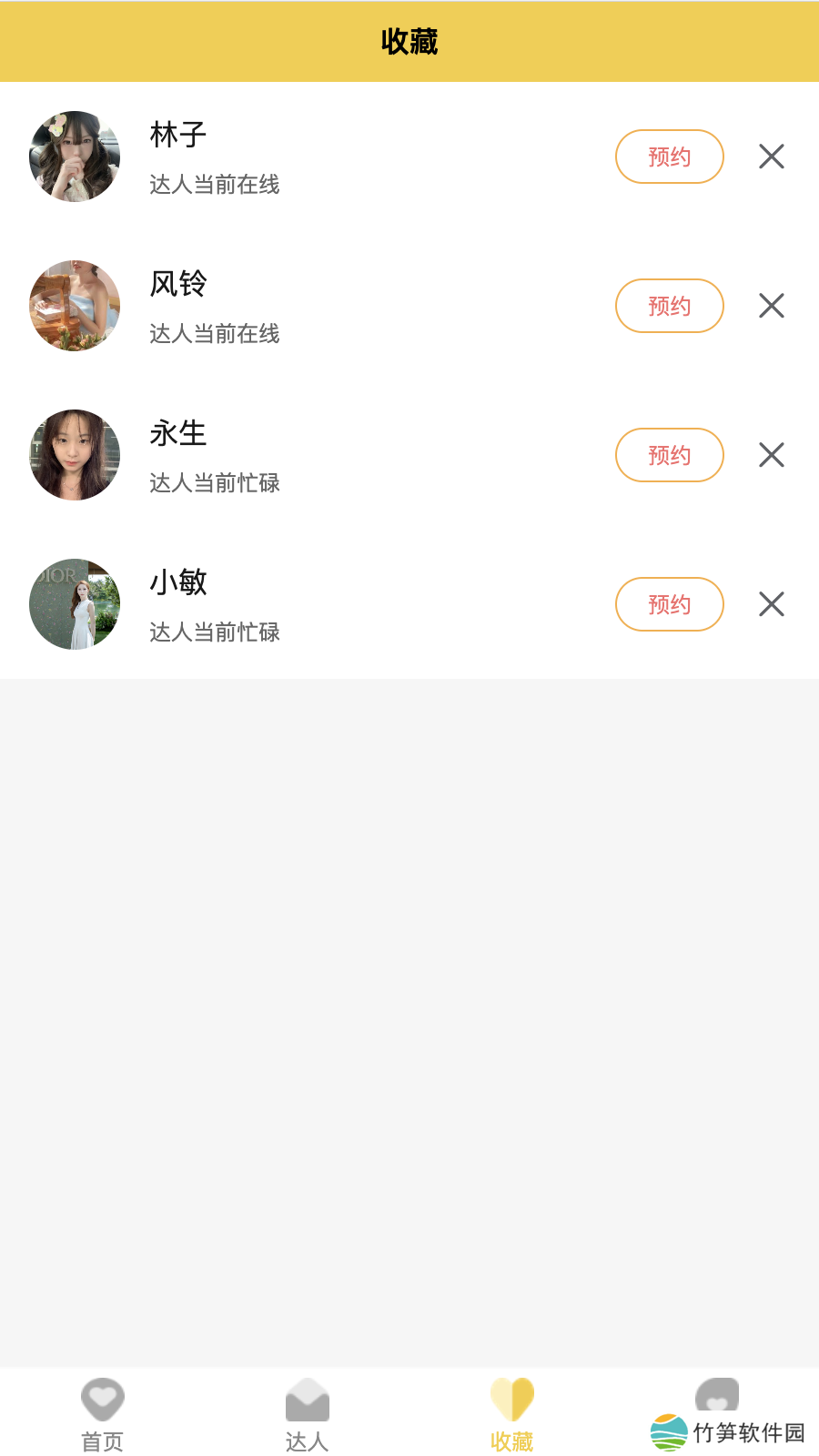Remove 林子 from favorites list
Image resolution: width=819 pixels, height=1456 pixels.
[x=771, y=157]
